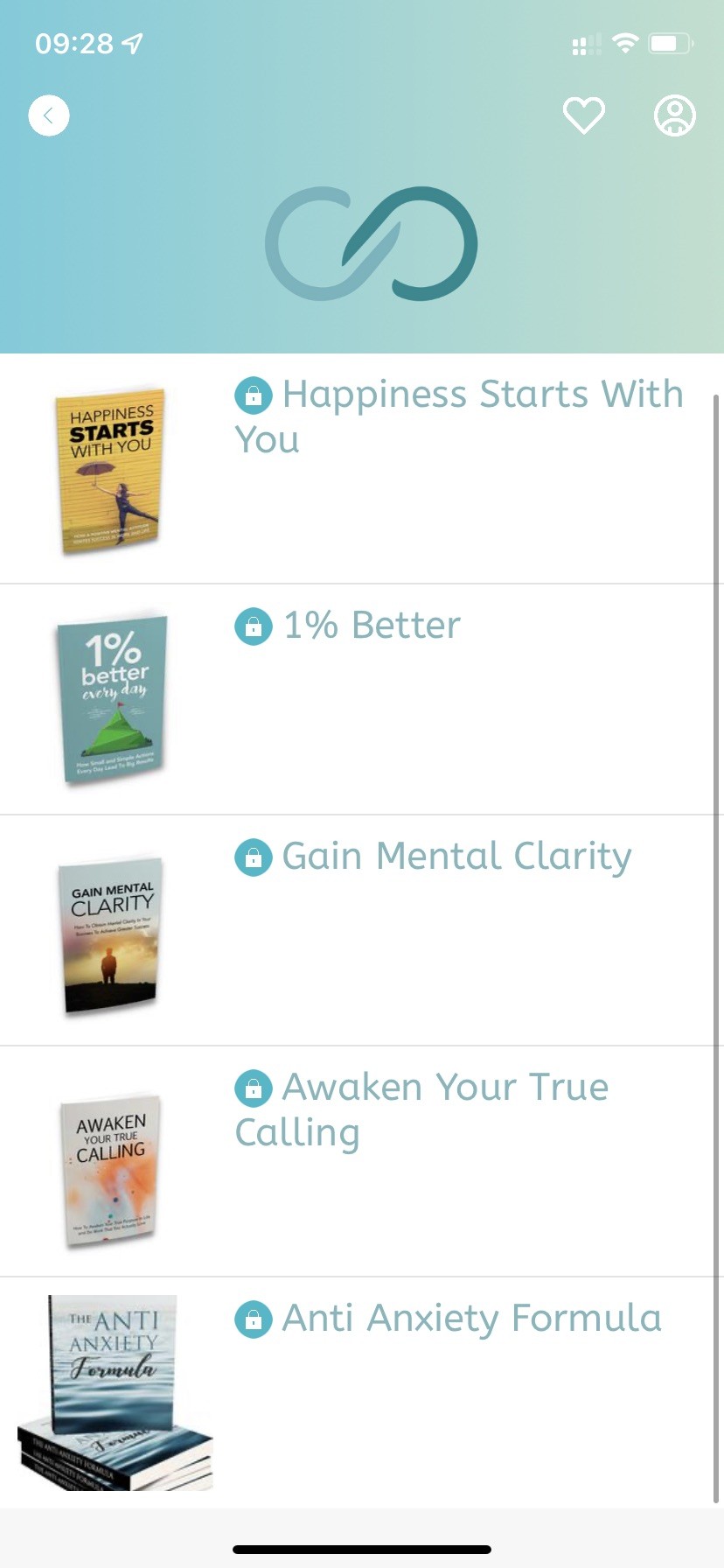The image size is (724, 1568).
Task: Go back using the arrow button
Action: (49, 115)
